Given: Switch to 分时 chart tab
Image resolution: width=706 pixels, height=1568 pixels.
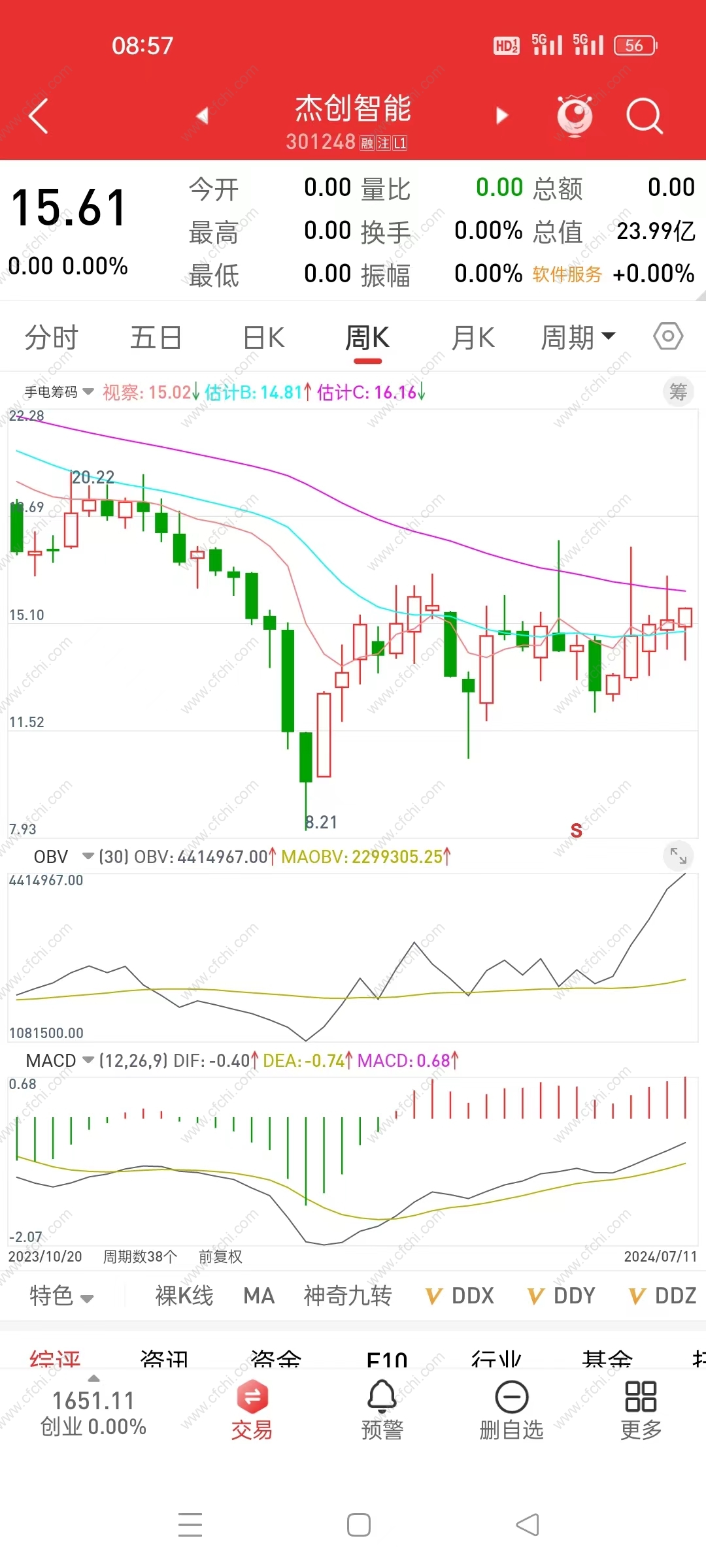Looking at the screenshot, I should pos(51,338).
